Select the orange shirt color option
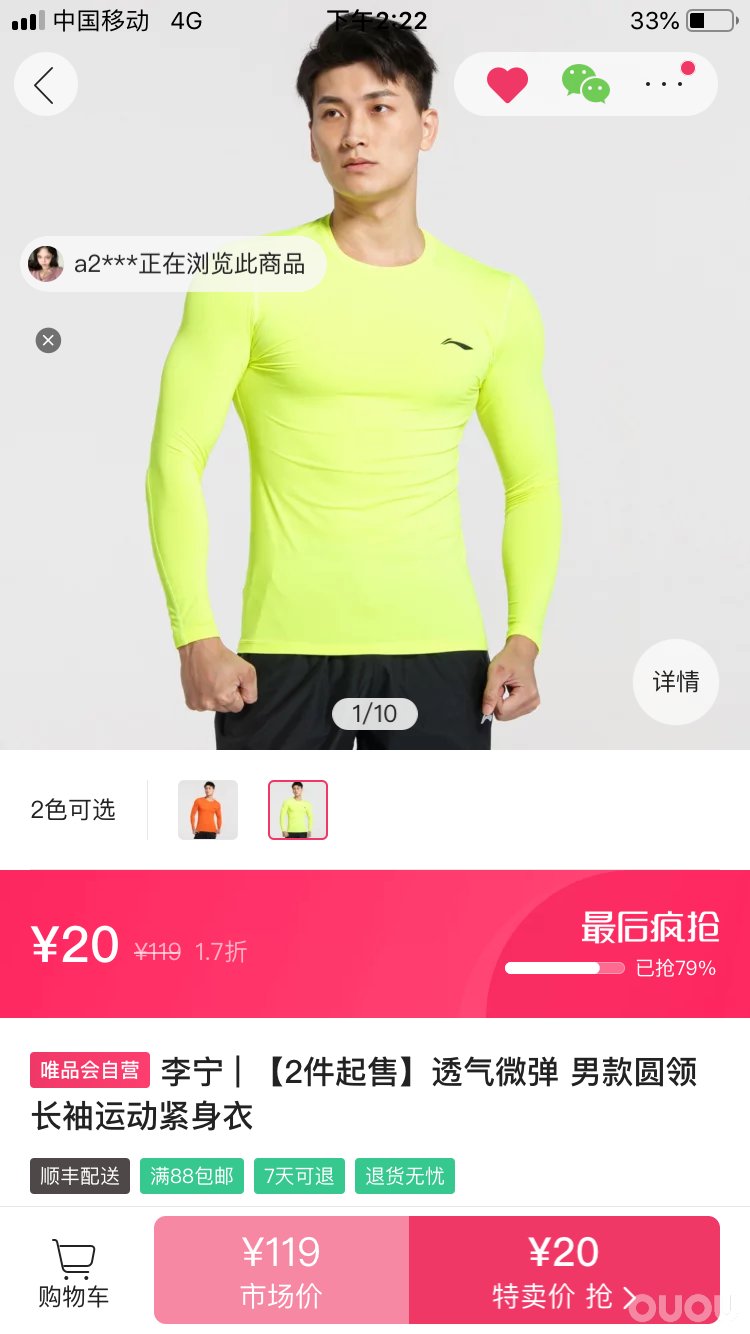The width and height of the screenshot is (750, 1334). pos(208,810)
